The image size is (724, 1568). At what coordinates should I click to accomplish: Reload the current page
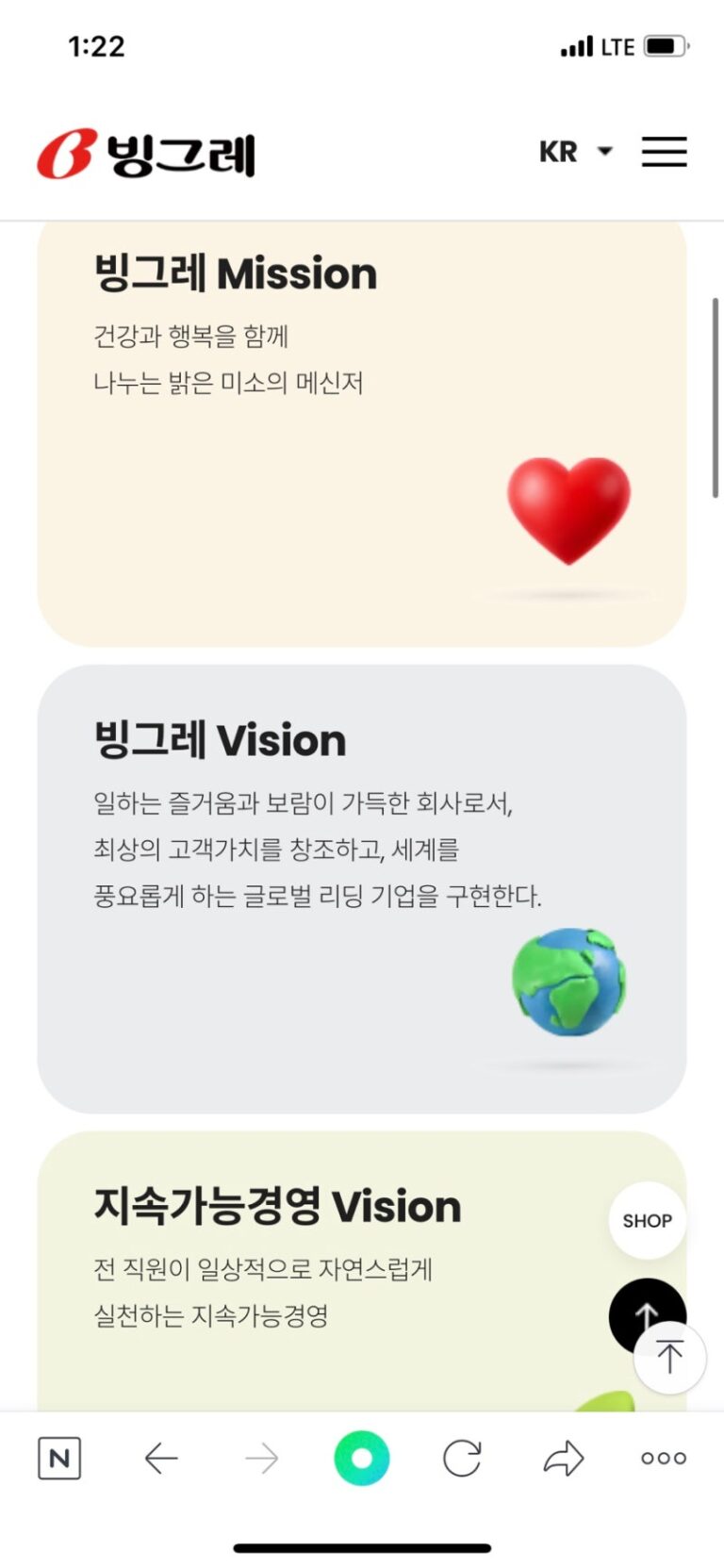tap(462, 1459)
